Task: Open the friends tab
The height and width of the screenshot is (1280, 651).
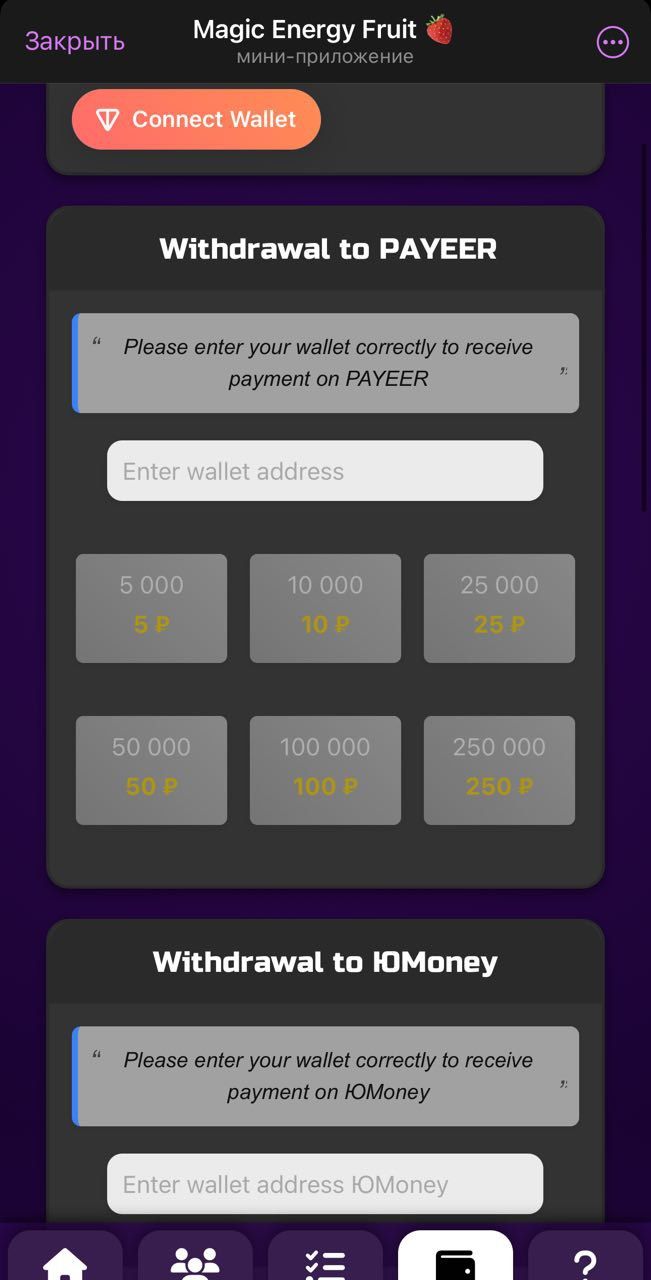Action: (x=195, y=1260)
